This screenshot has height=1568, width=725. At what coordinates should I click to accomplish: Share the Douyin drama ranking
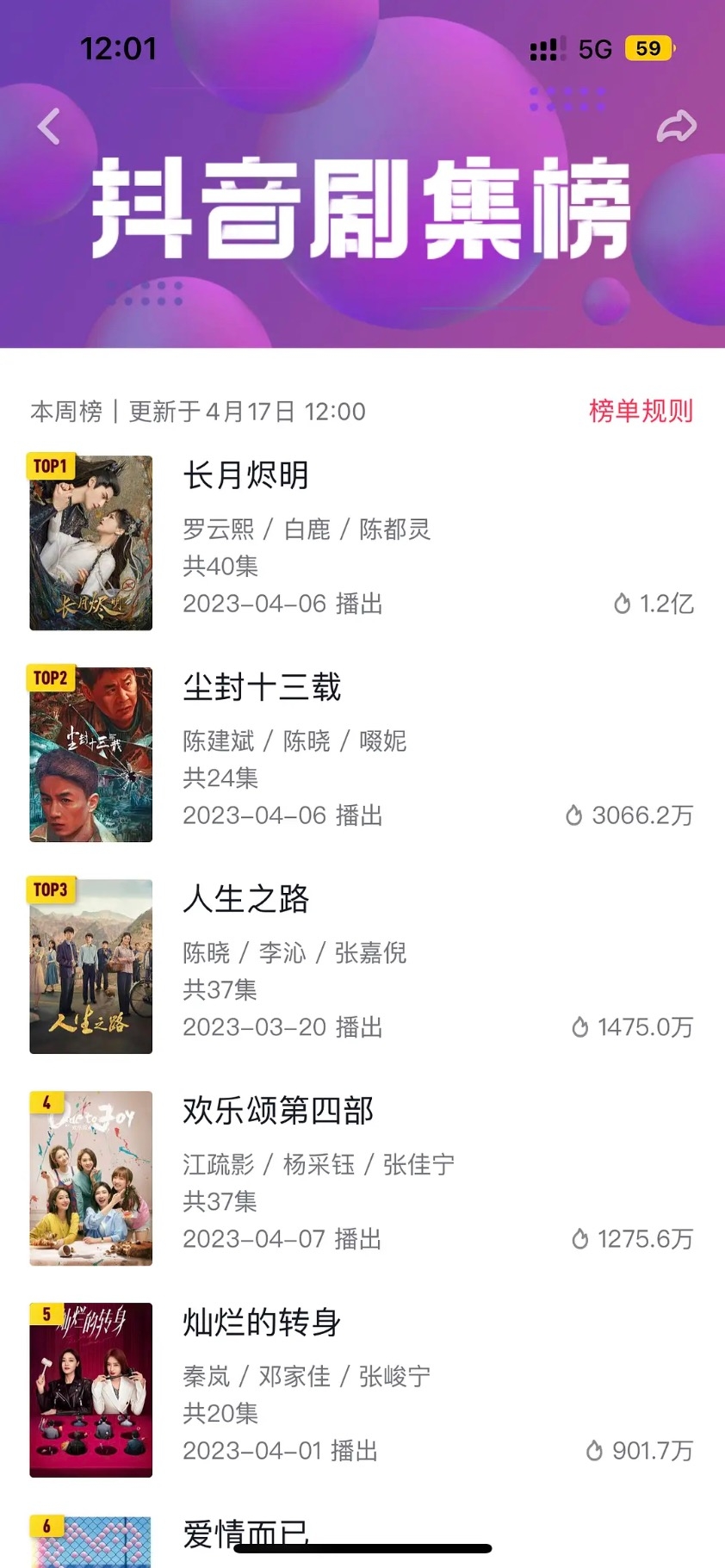click(x=676, y=127)
